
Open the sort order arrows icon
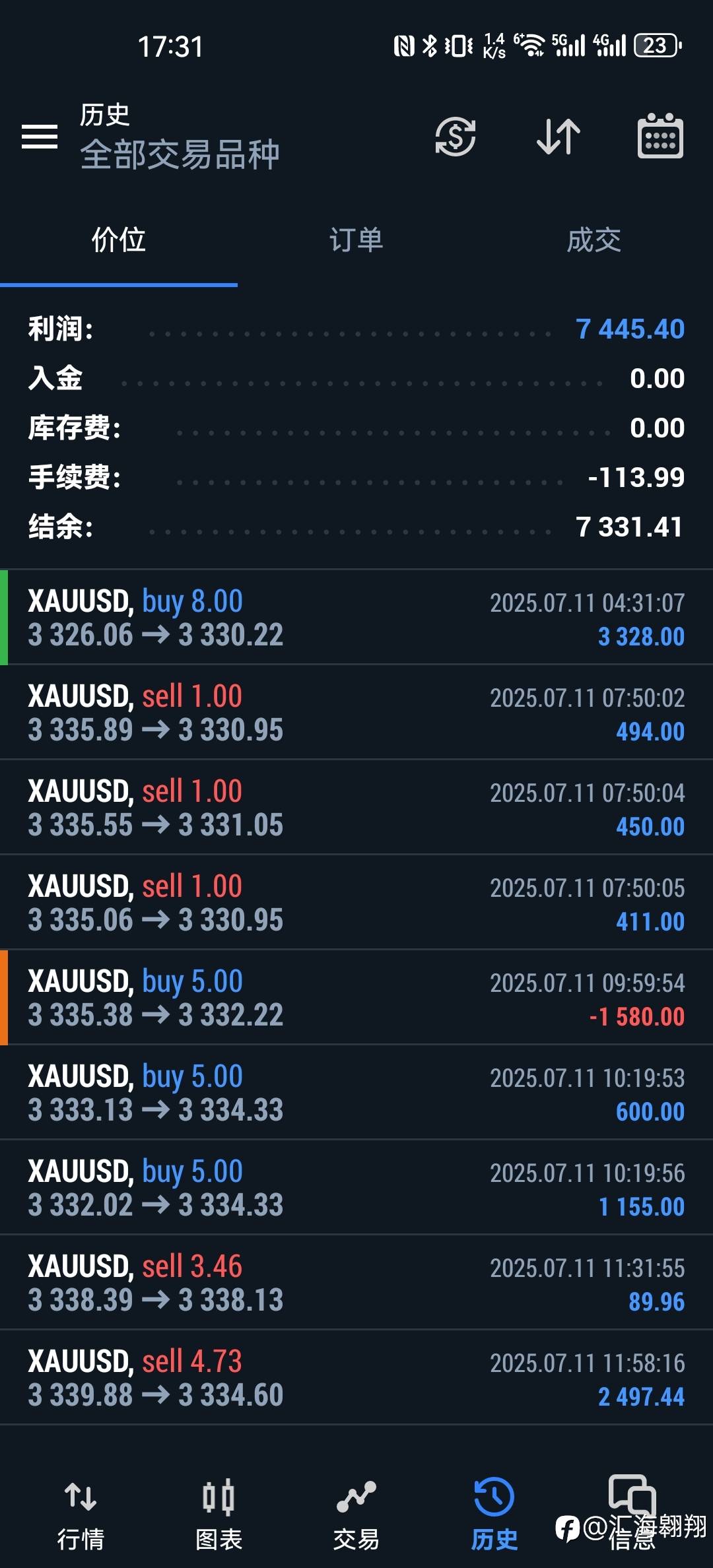(558, 137)
